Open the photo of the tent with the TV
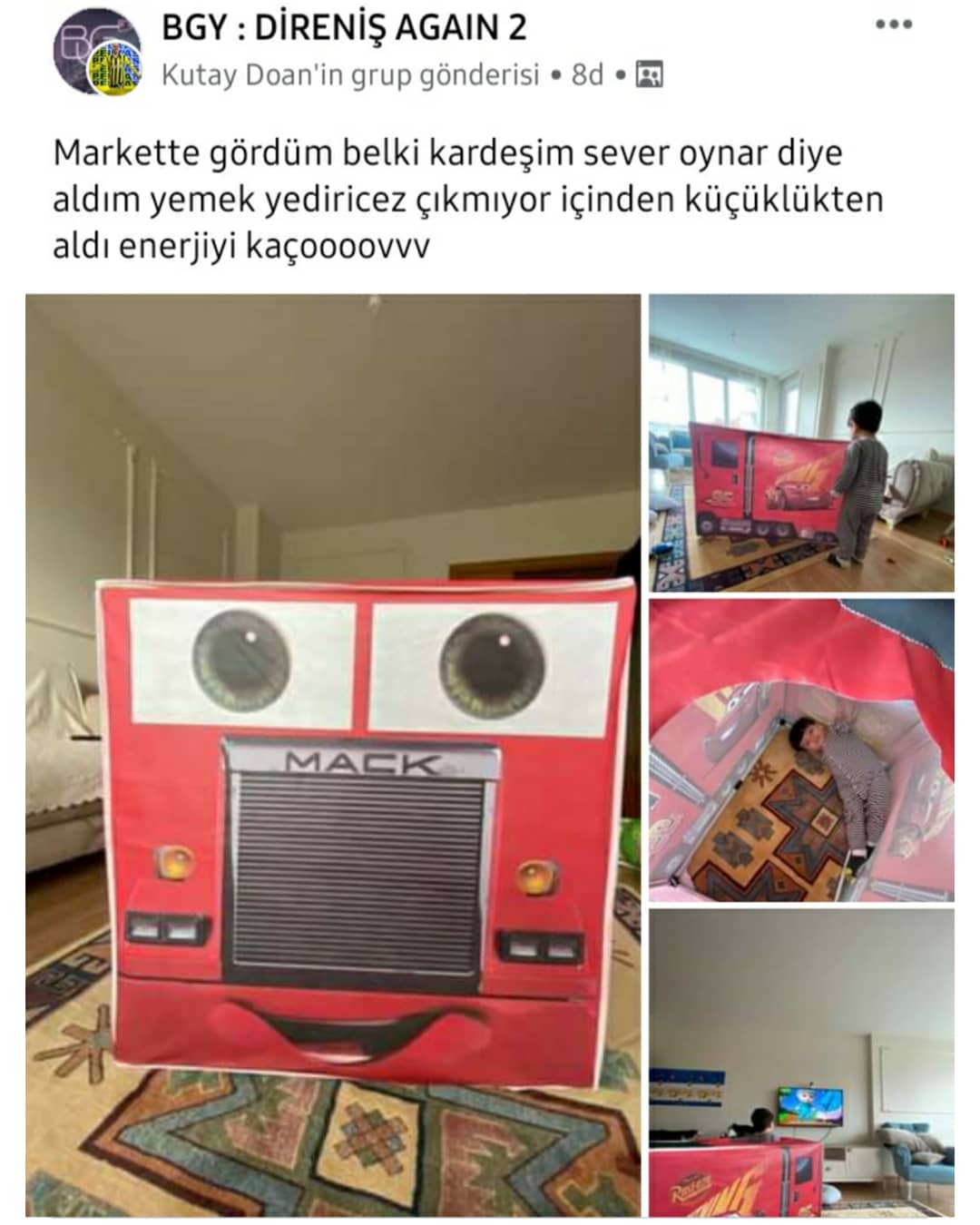The height and width of the screenshot is (1225, 980). pyautogui.click(x=801, y=1063)
